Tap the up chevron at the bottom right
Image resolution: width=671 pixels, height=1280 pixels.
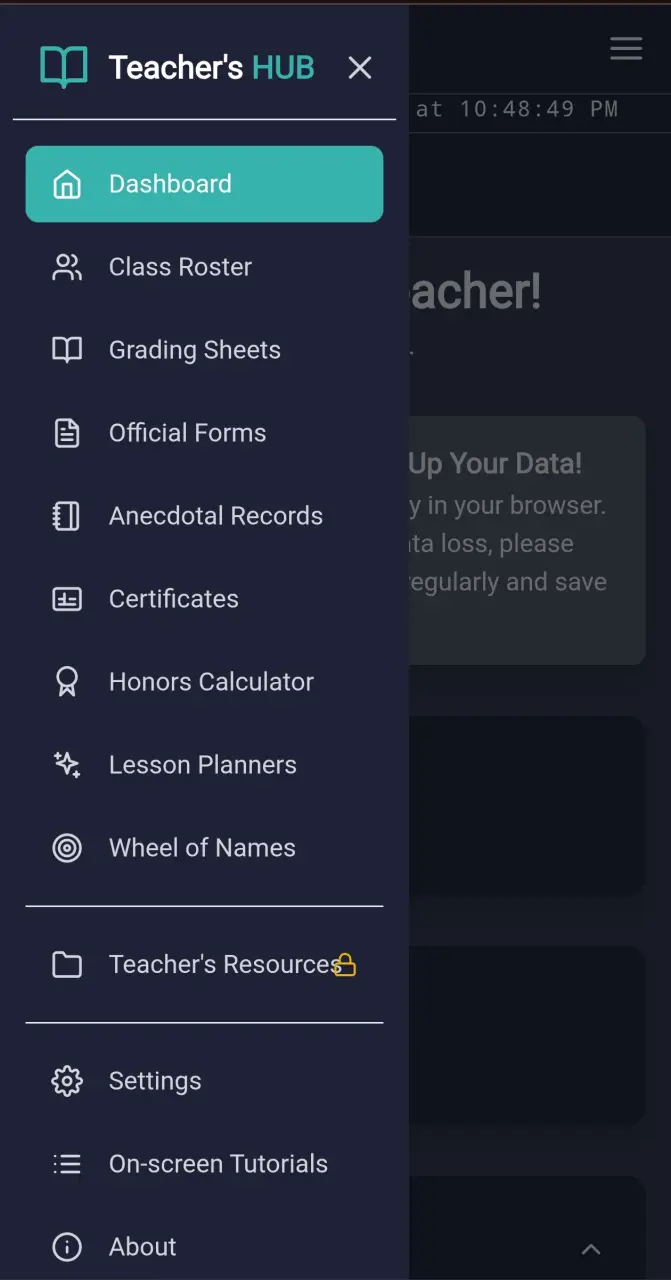click(591, 1249)
